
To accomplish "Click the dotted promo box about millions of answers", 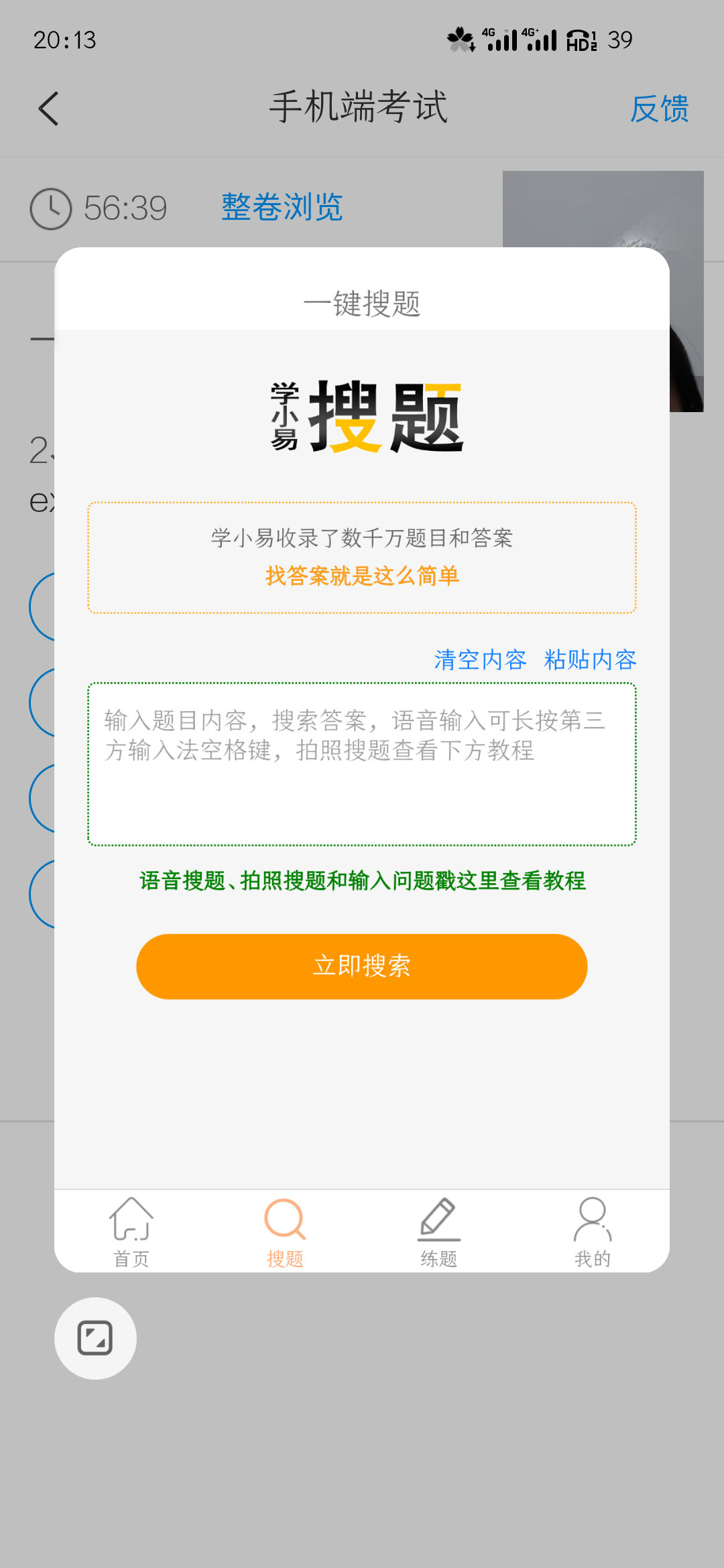I will coord(361,556).
